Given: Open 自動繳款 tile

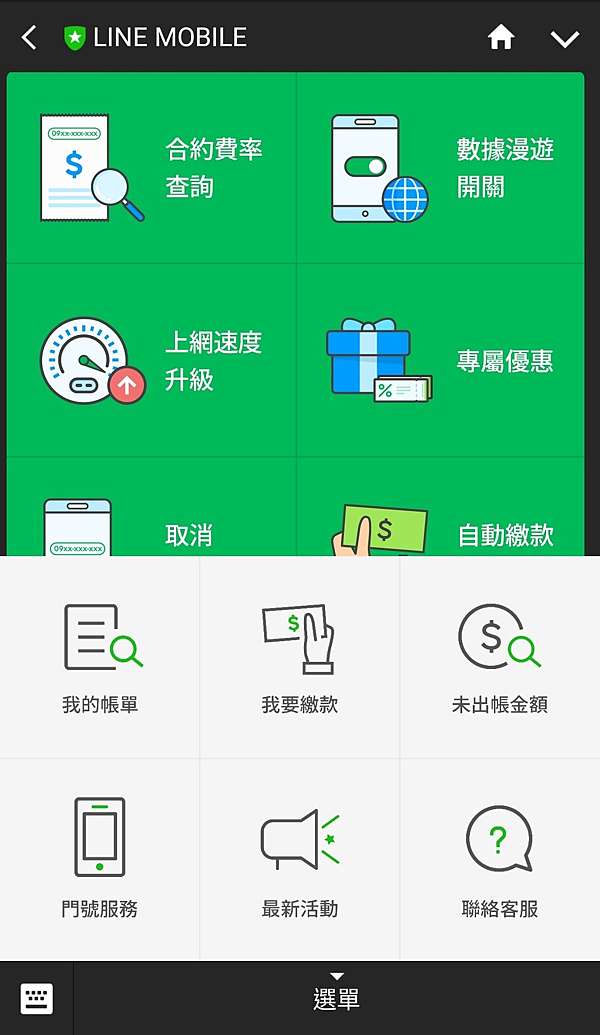Looking at the screenshot, I should click(441, 507).
